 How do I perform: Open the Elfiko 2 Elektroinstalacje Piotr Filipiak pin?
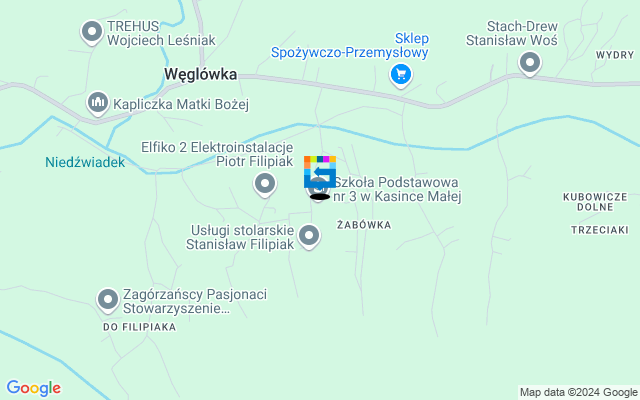pyautogui.click(x=265, y=183)
